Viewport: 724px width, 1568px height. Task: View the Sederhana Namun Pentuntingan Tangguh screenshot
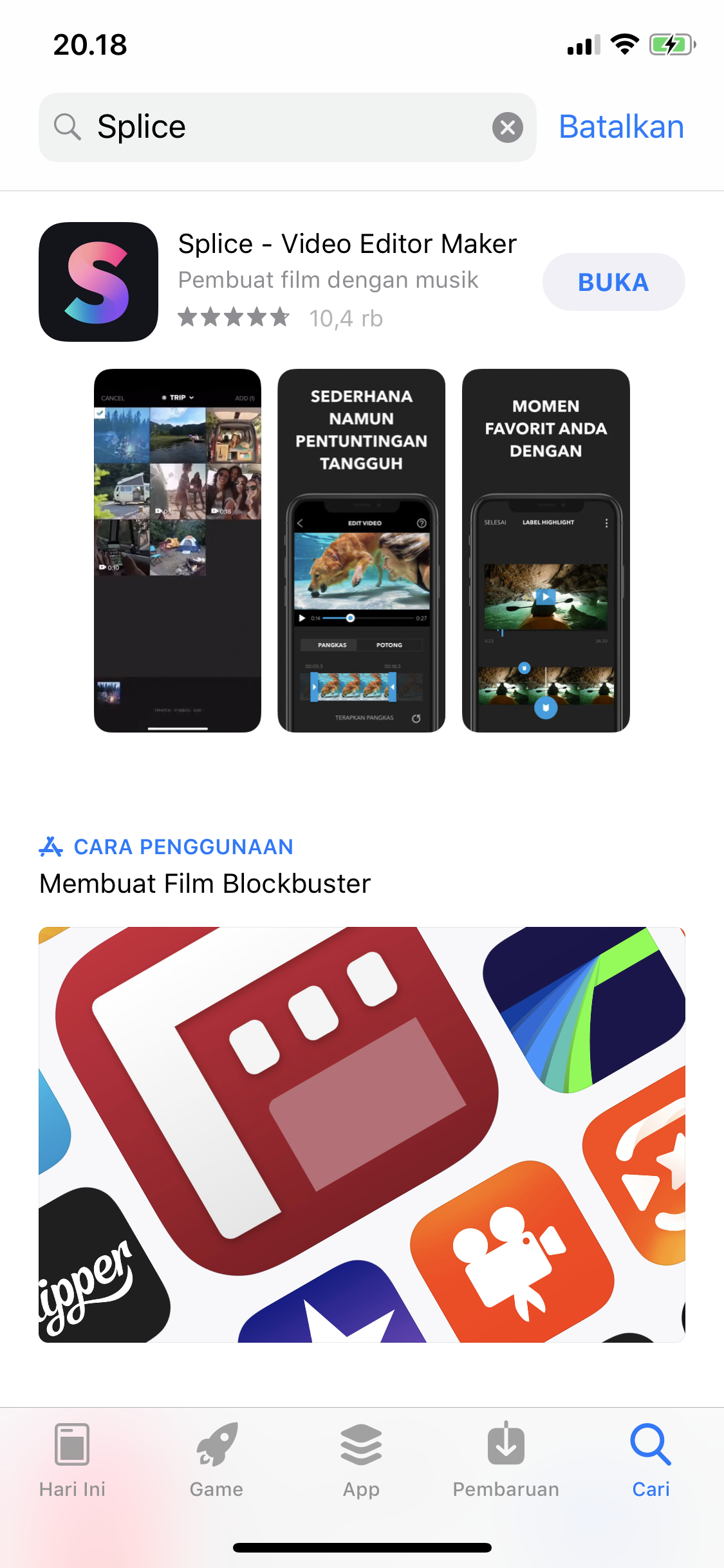[361, 550]
